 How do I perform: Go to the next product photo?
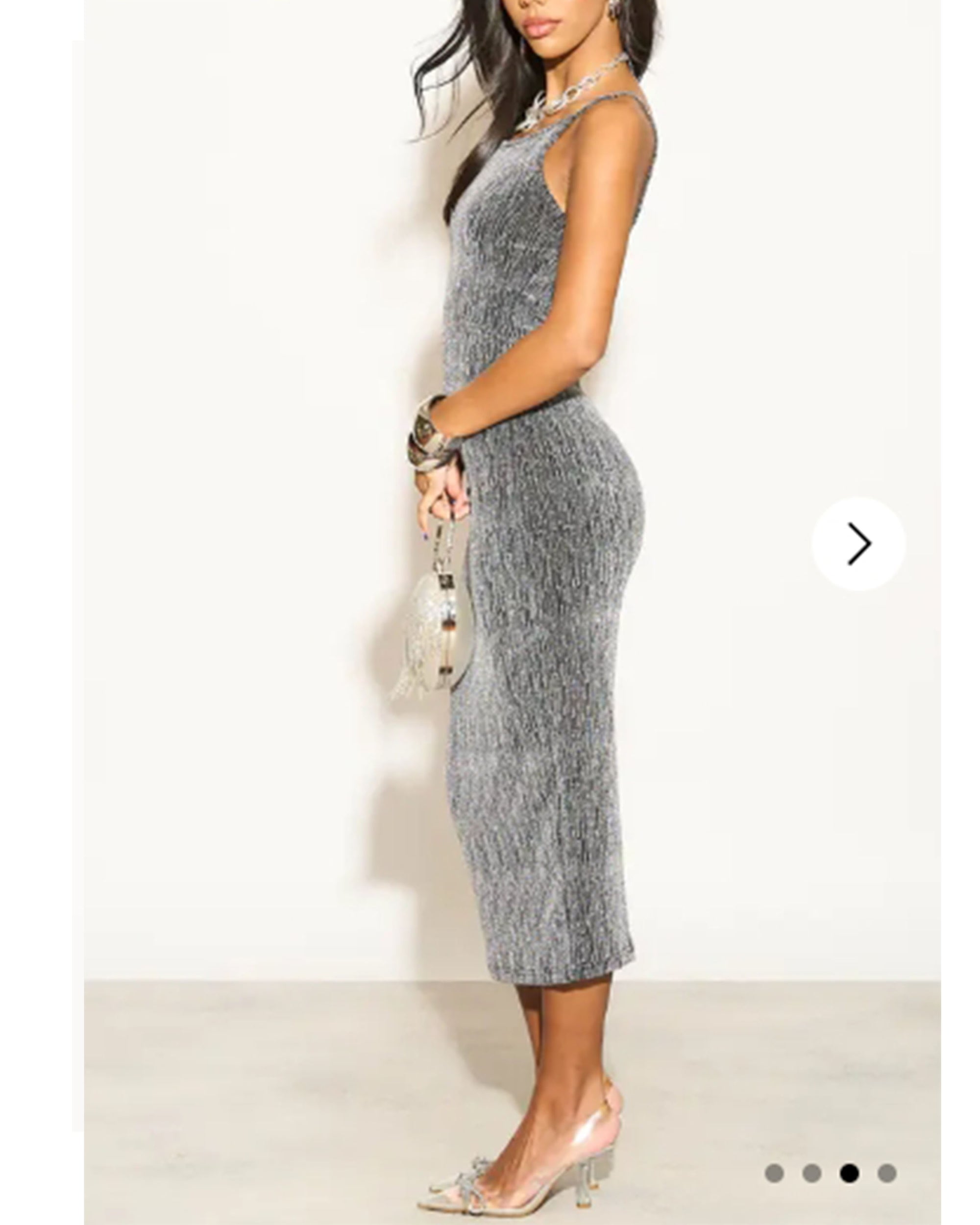click(858, 544)
